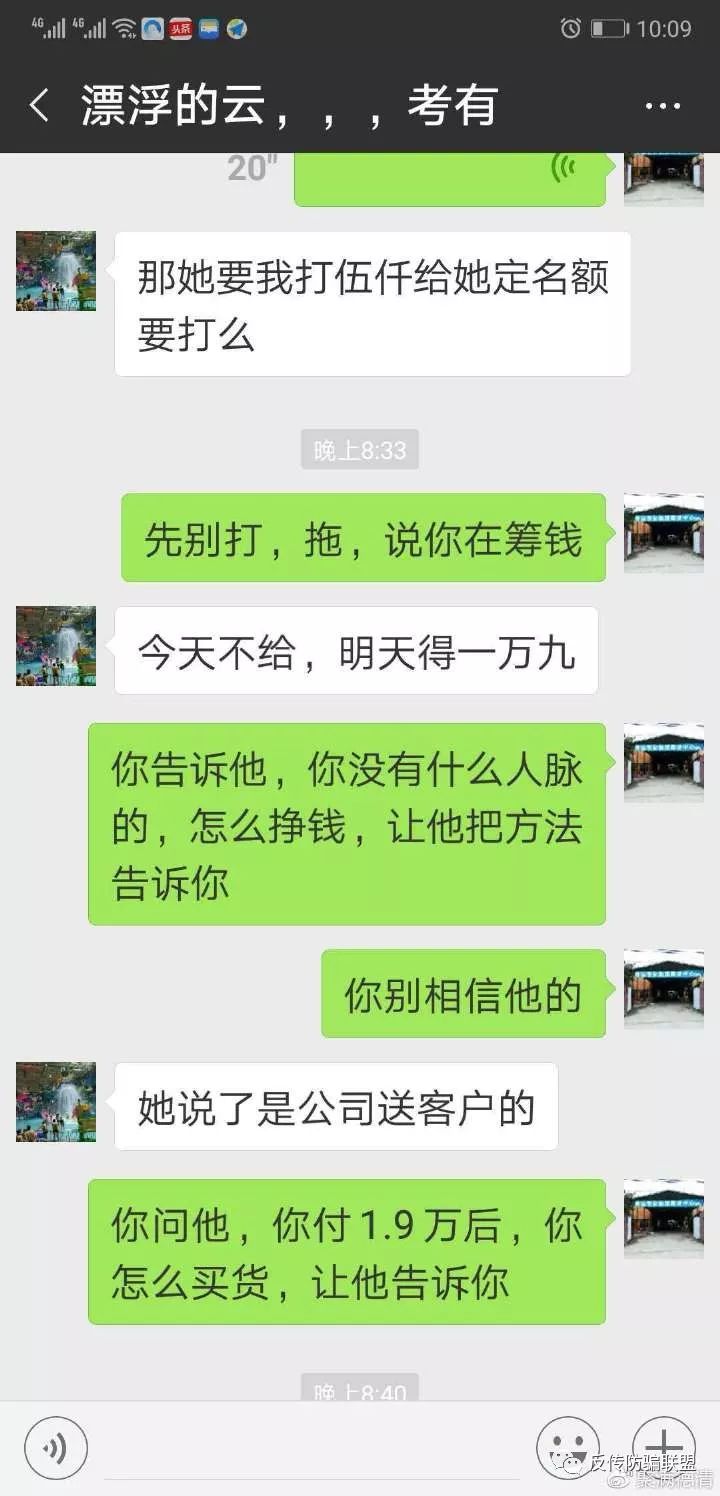Open contact avatar beside 今天不给 message
Screen dimensions: 720x1496
56,646
